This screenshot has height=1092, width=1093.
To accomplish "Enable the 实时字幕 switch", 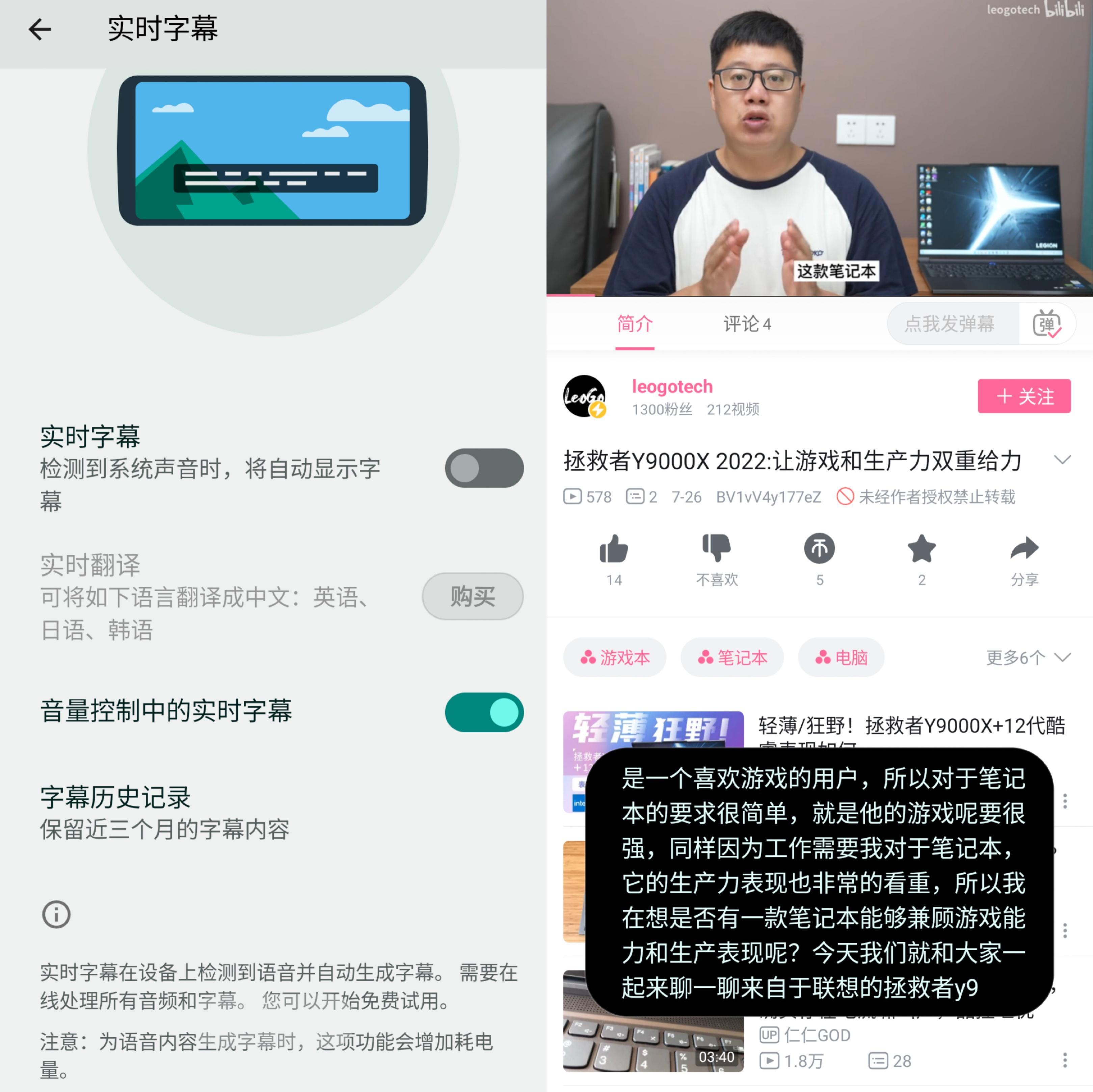I will coord(484,468).
